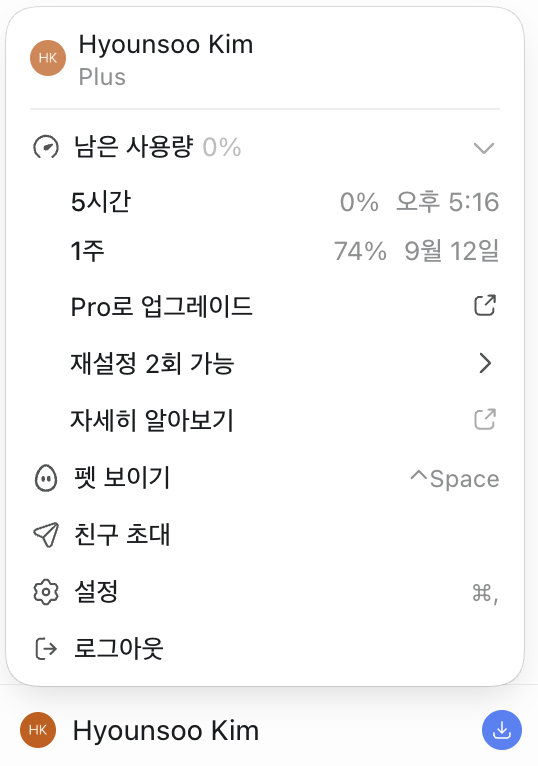Tap 로그아웃 to log out

[265, 649]
